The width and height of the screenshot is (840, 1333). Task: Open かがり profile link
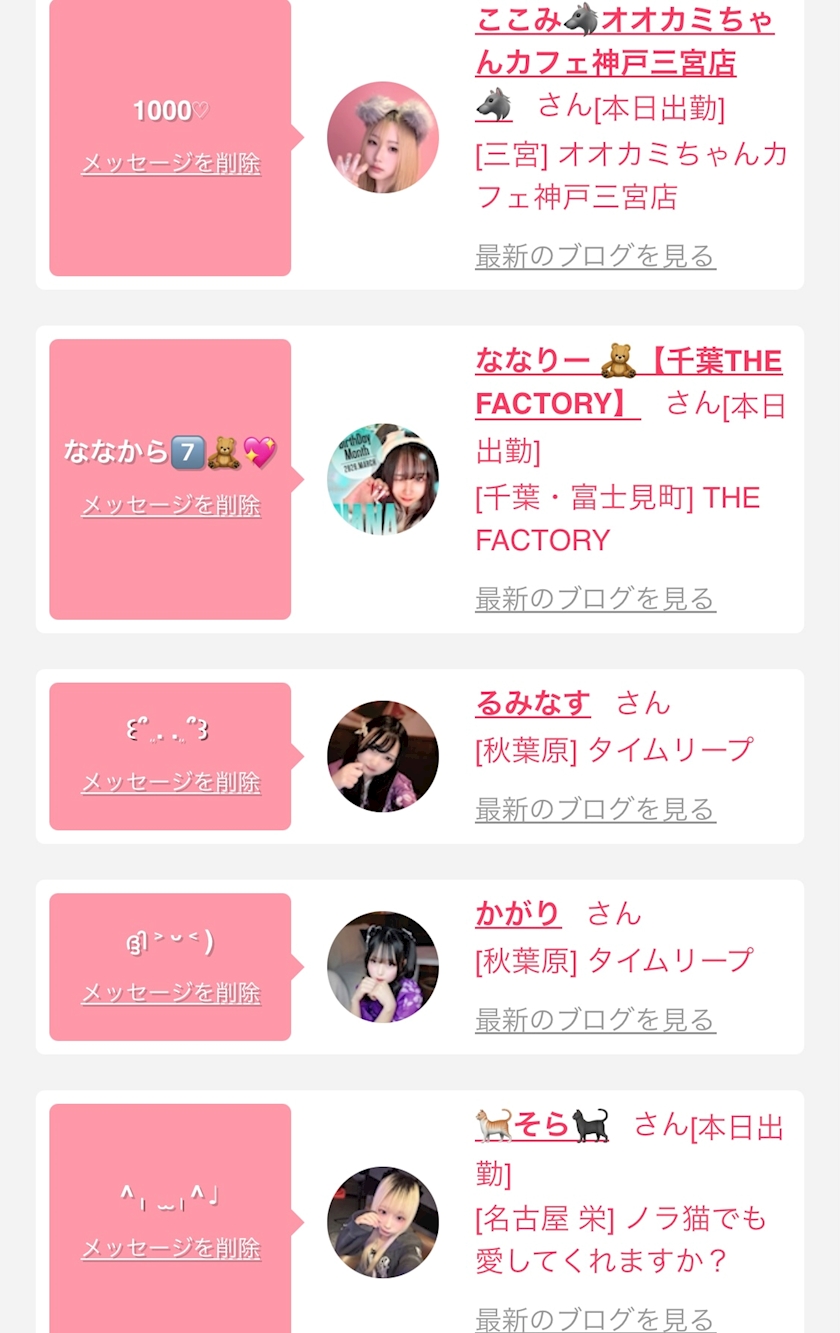[x=518, y=914]
